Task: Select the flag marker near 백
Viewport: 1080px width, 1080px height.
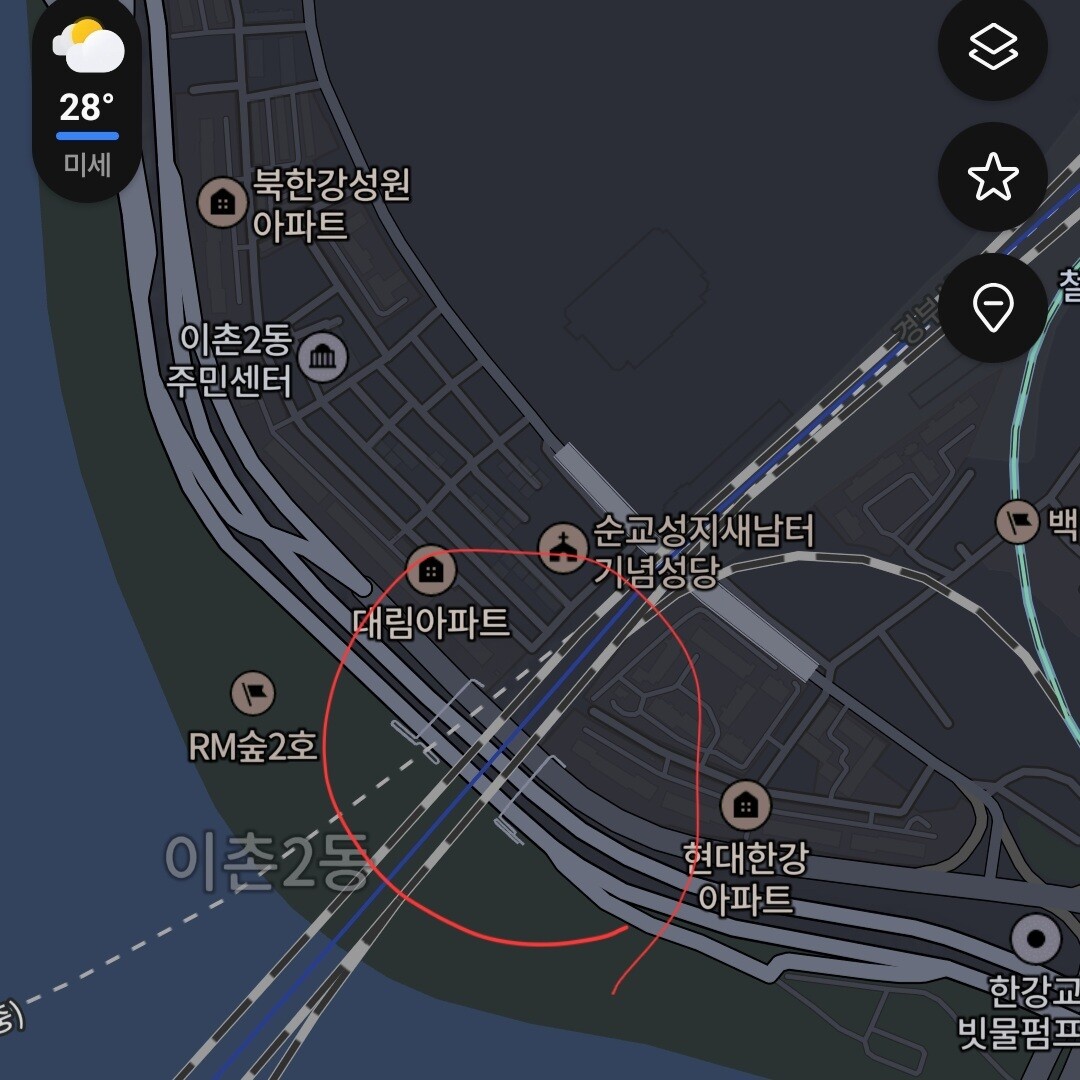Action: coord(1017,521)
